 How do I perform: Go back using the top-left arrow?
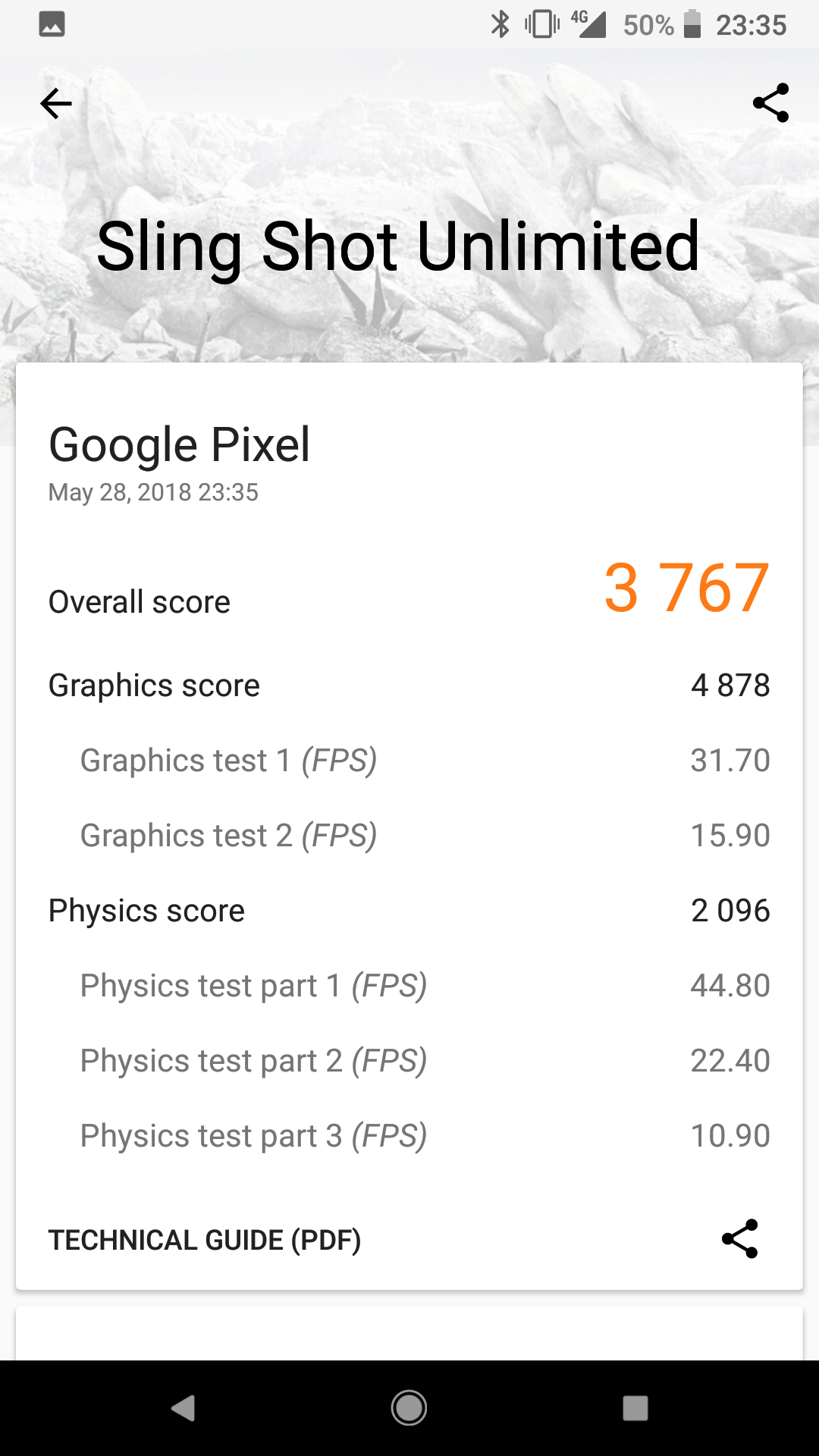55,104
